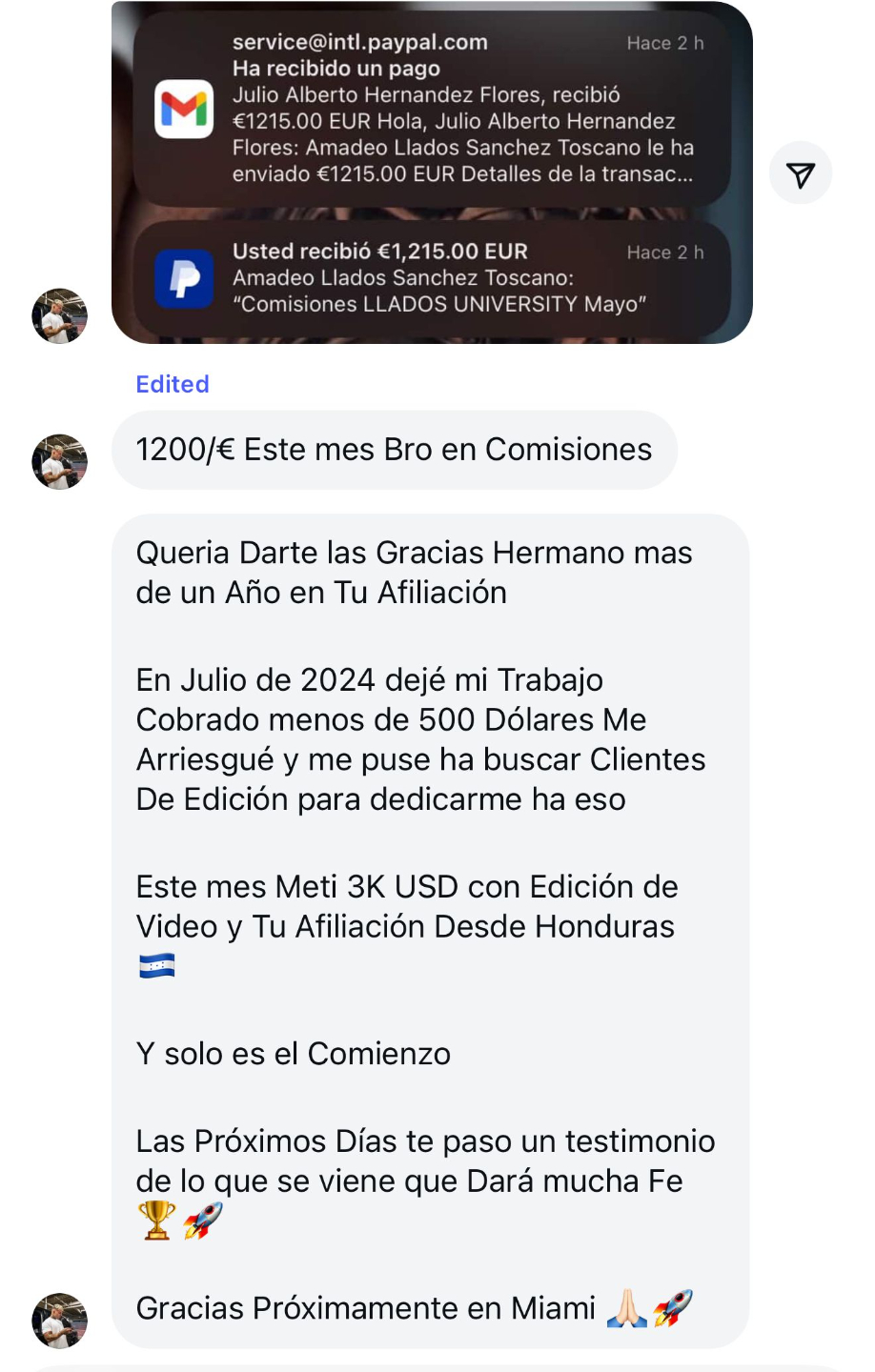Open the PayPal payment notification image
This screenshot has height=1372, width=875.
pos(432,173)
